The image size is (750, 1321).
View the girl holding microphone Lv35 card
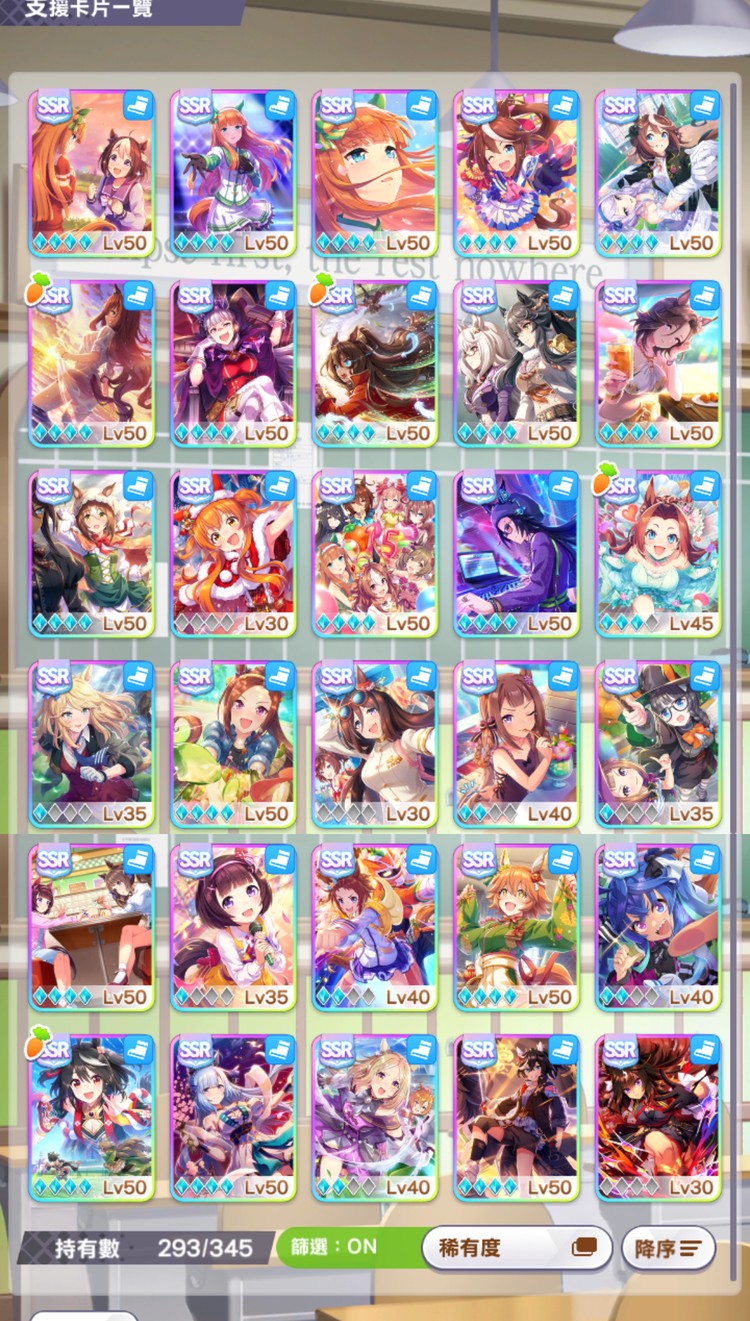(233, 927)
